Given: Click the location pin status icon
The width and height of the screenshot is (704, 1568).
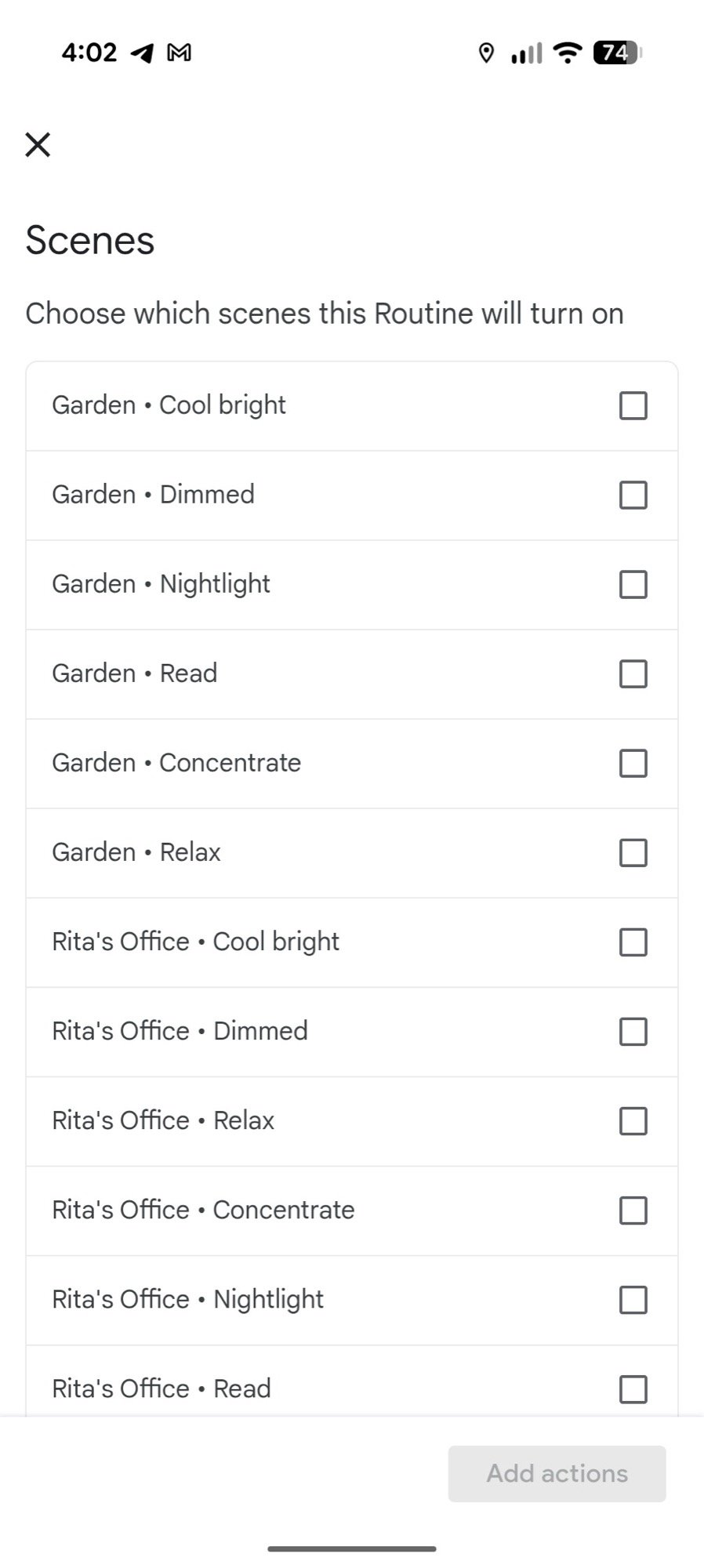Looking at the screenshot, I should (x=486, y=53).
